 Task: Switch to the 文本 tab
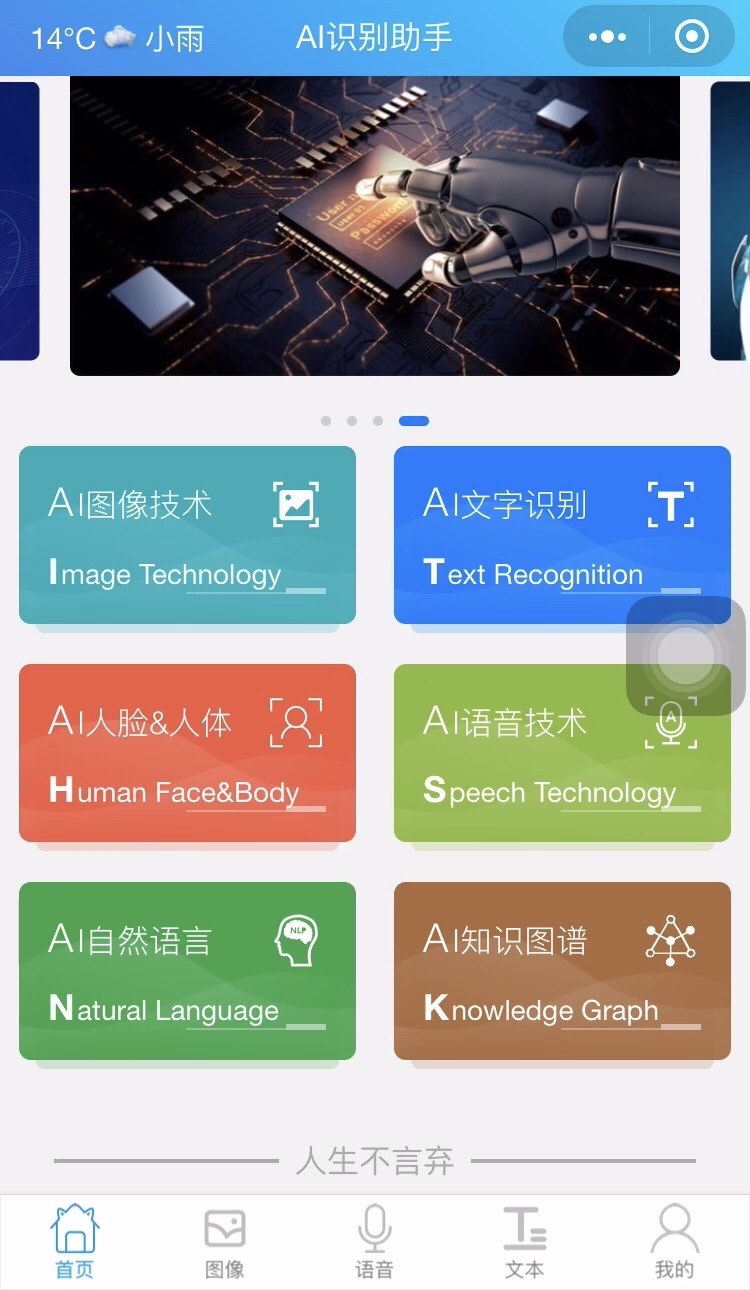(525, 1242)
